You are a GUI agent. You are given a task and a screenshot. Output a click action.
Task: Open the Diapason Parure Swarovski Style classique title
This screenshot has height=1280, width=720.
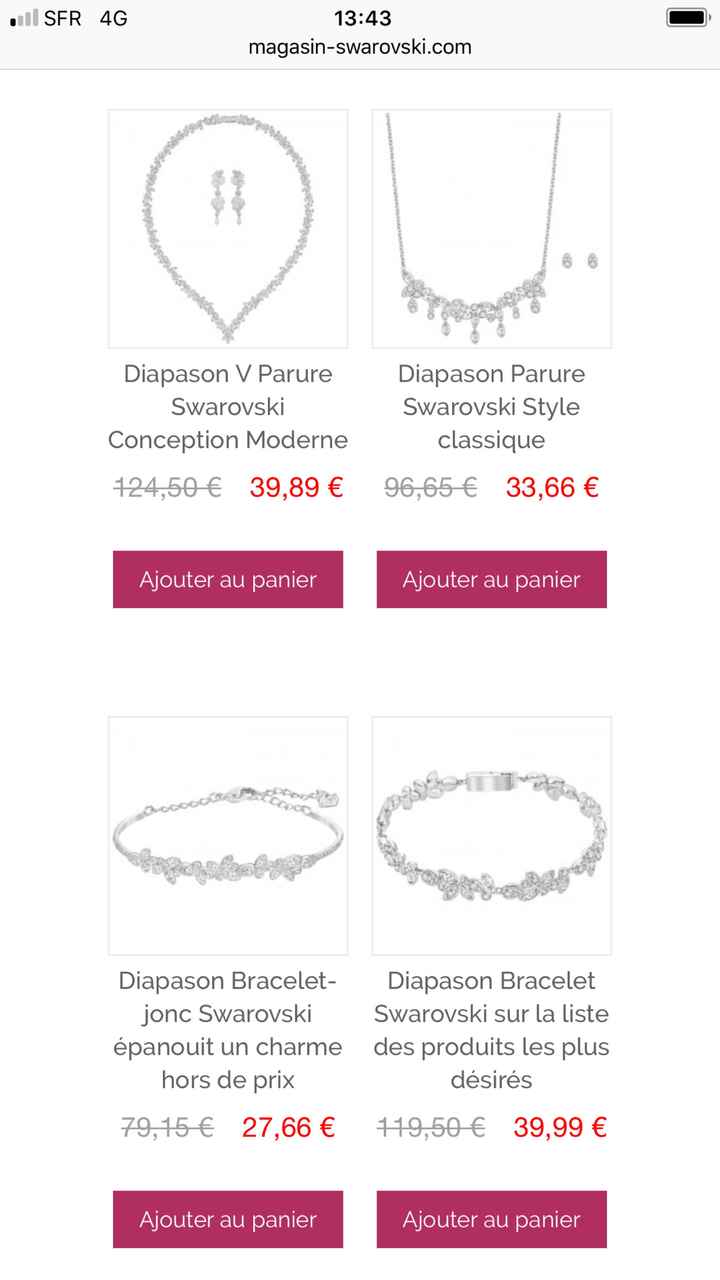tap(492, 407)
